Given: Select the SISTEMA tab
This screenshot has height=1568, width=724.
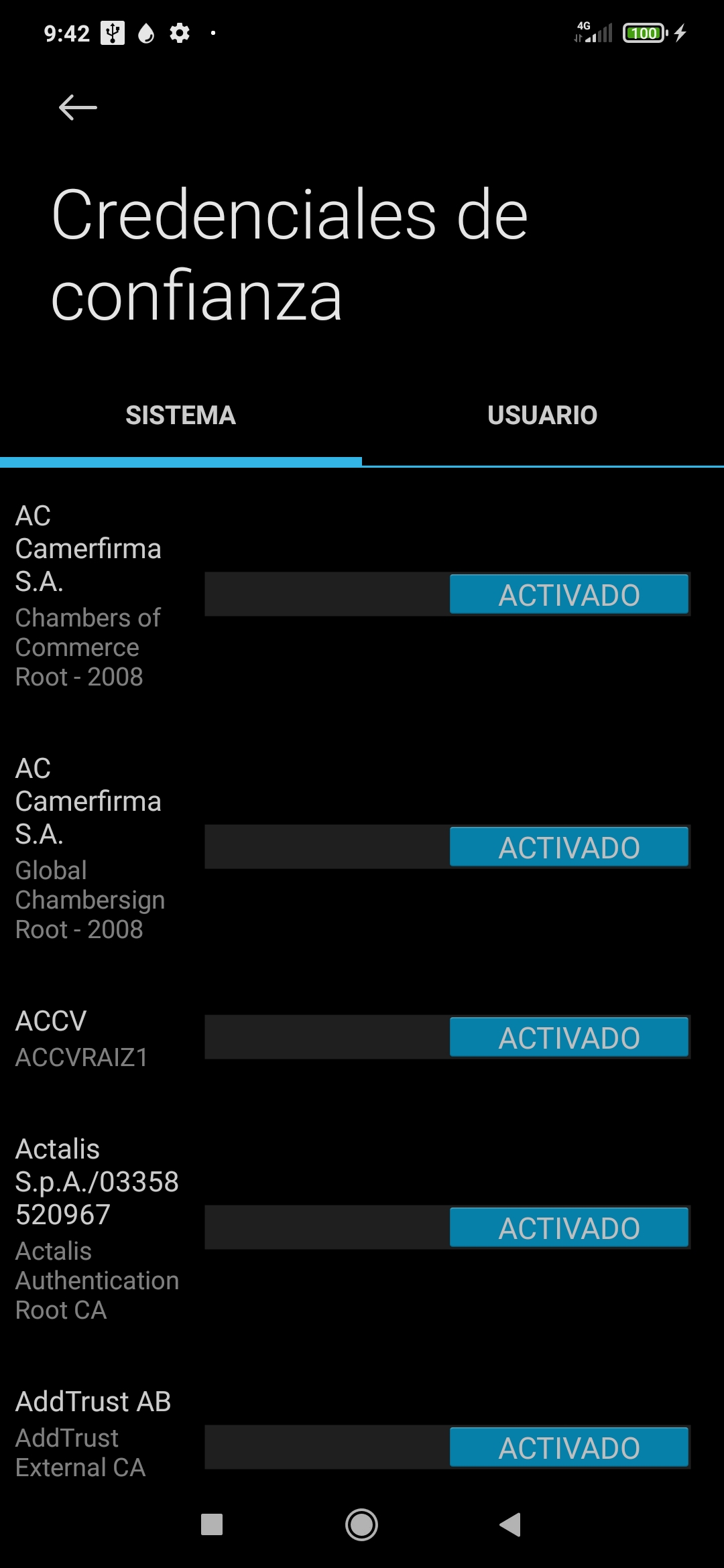Looking at the screenshot, I should point(180,415).
